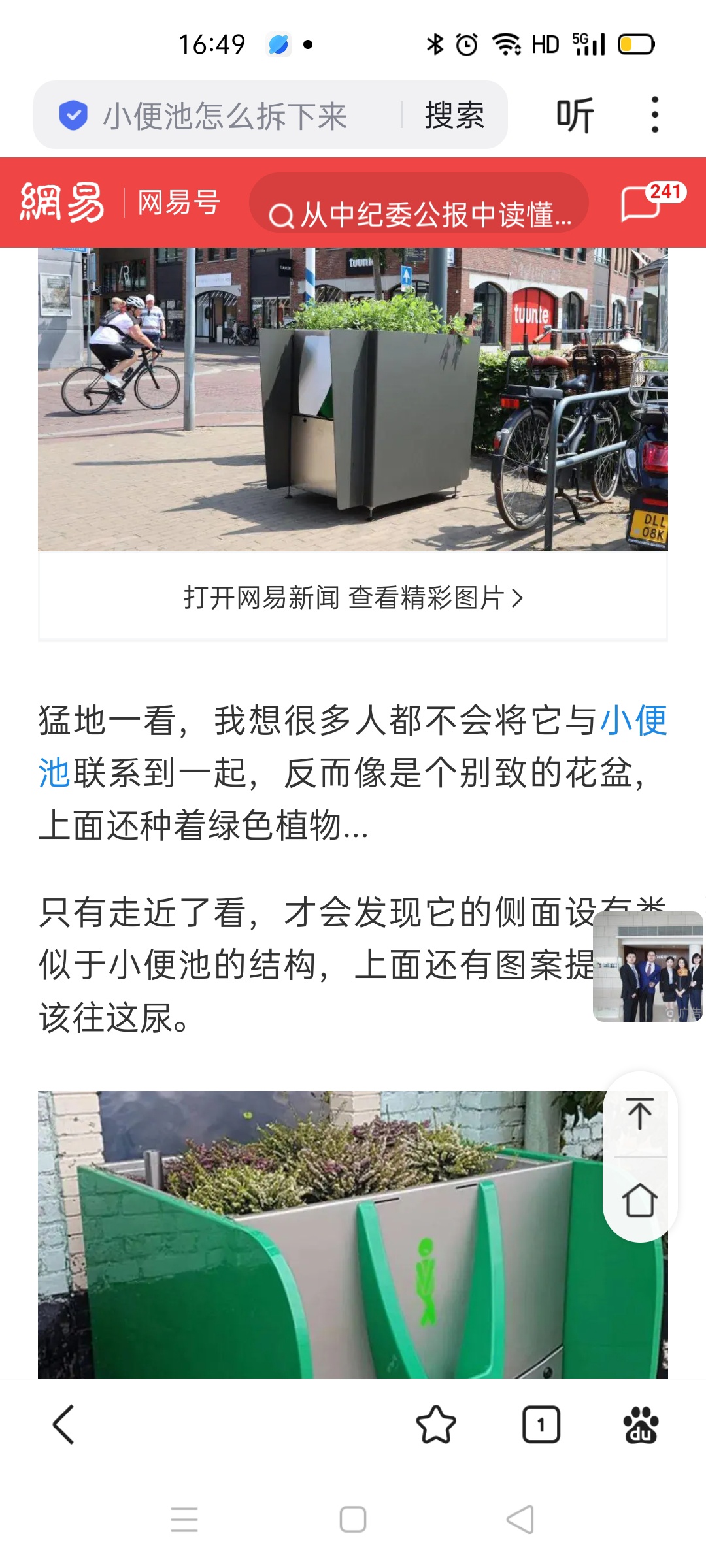Follow the blue 小便池 hyperlink
The image size is (706, 1568).
633,721
